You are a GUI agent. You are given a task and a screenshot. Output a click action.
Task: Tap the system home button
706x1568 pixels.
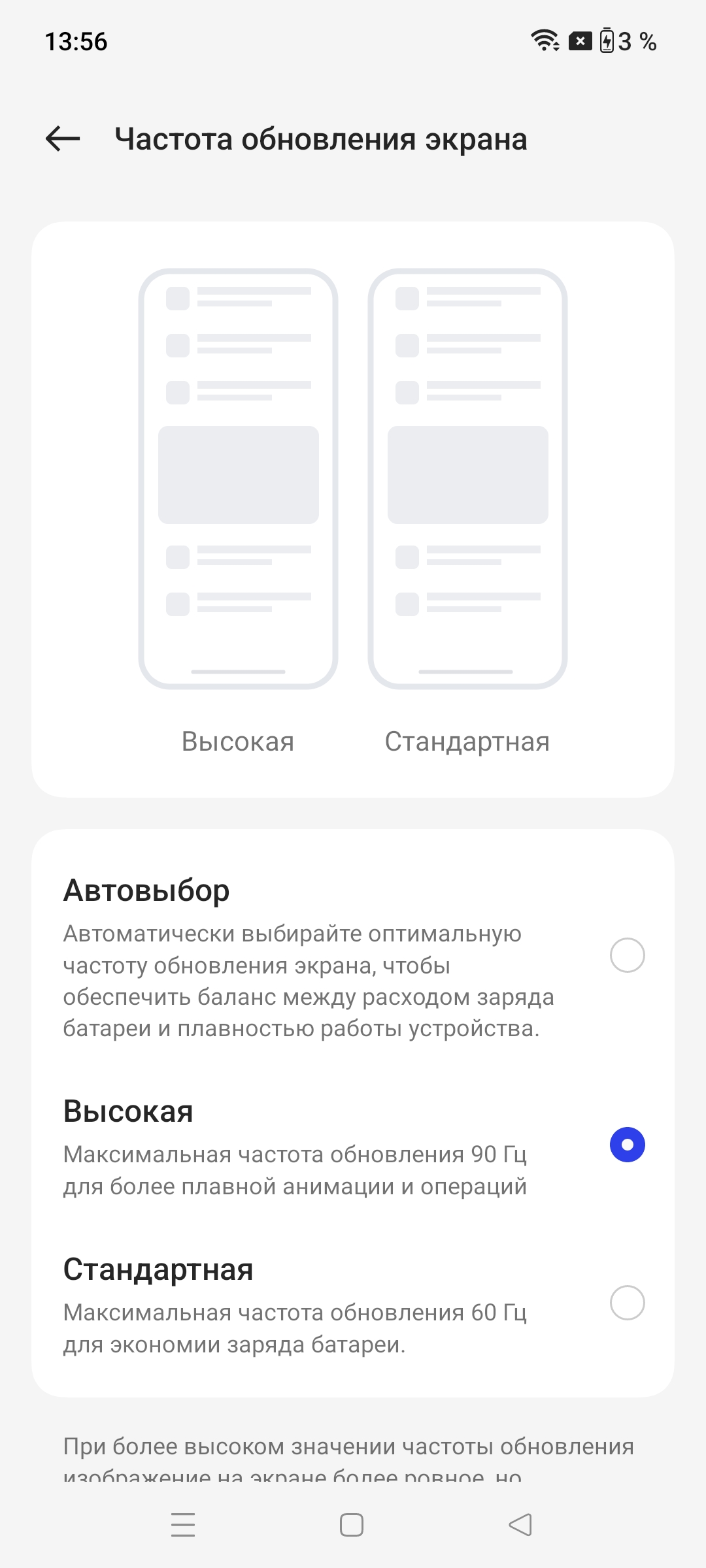(x=352, y=1525)
